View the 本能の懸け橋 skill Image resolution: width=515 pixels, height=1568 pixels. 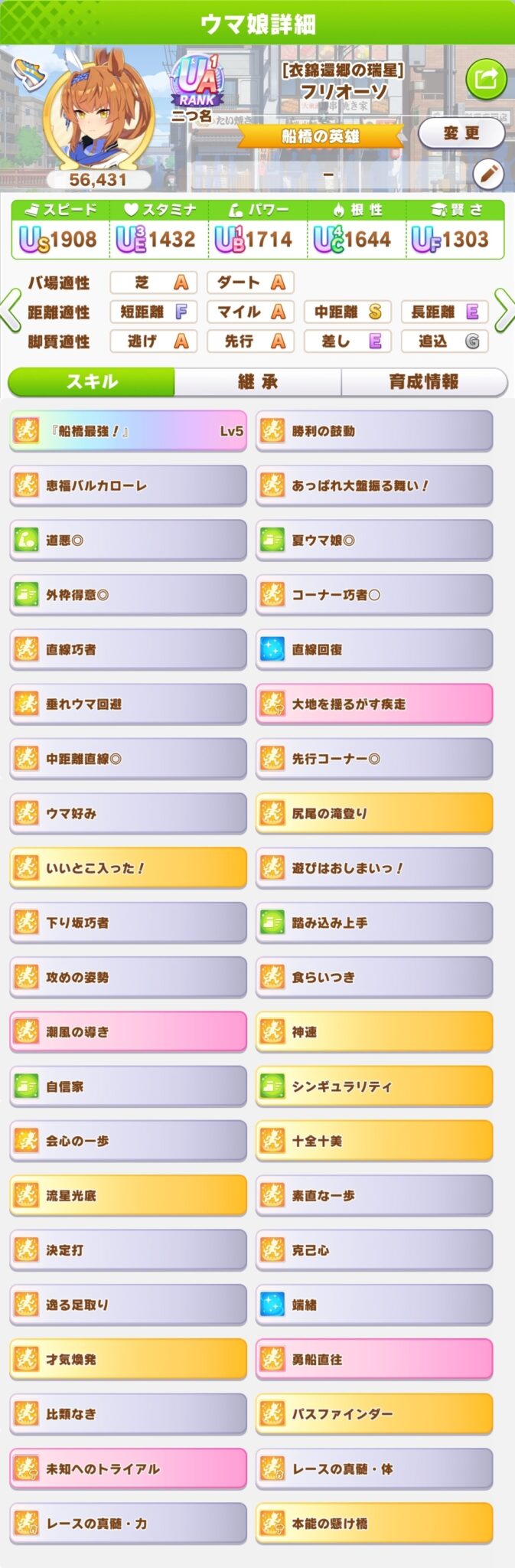pyautogui.click(x=374, y=1523)
